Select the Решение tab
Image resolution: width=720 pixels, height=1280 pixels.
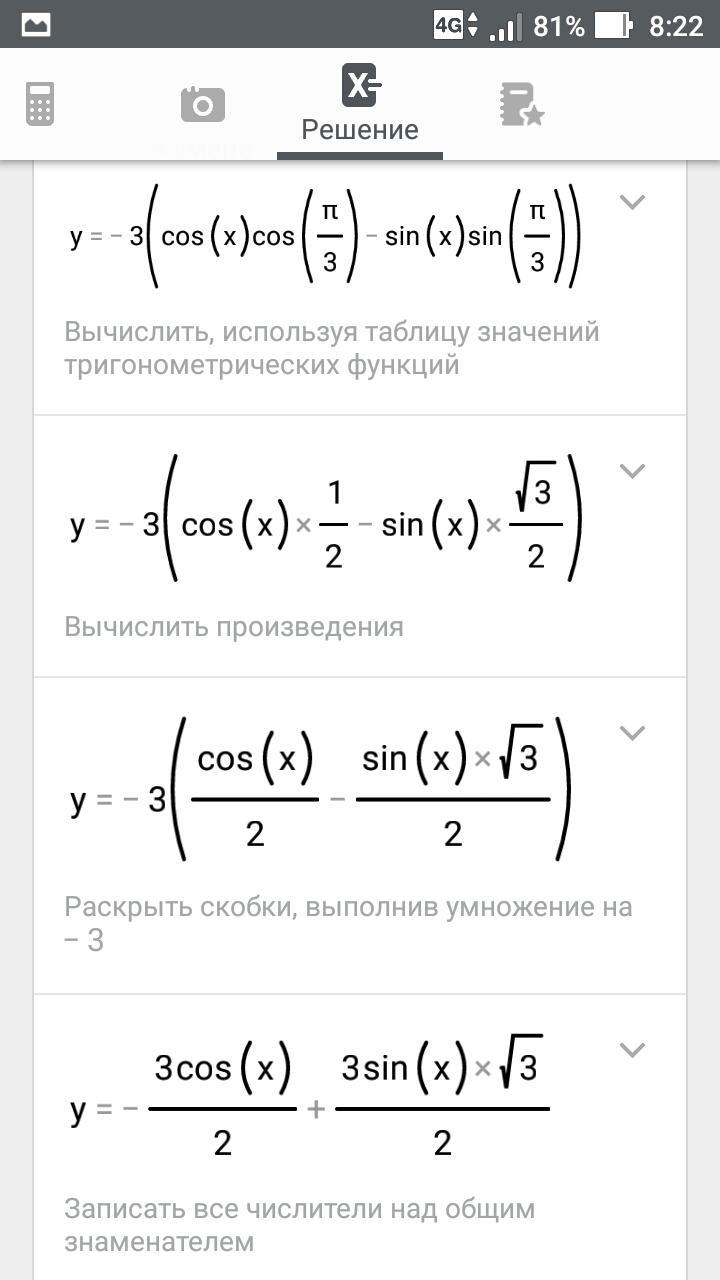(x=360, y=104)
